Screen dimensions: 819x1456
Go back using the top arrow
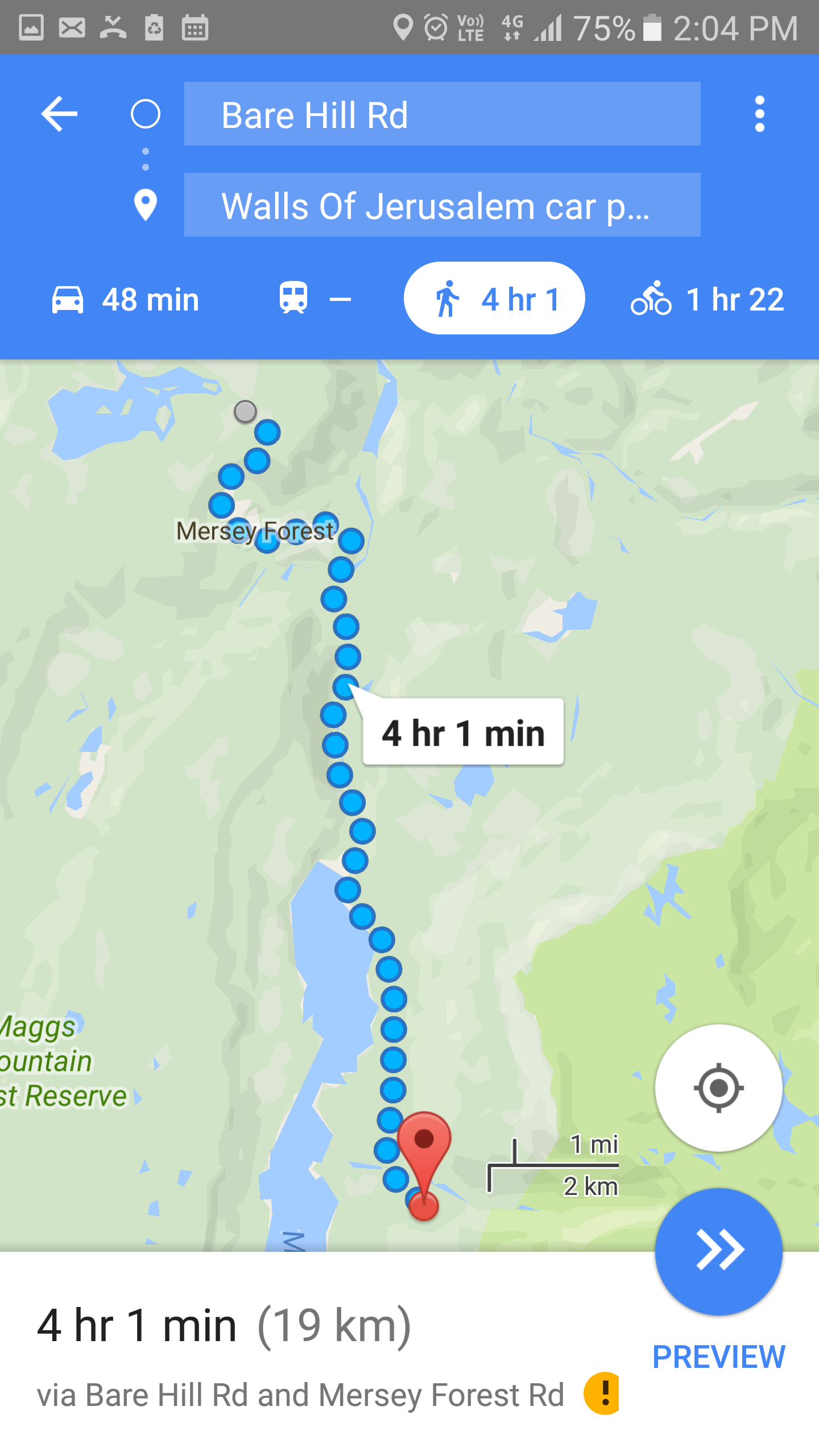point(59,114)
